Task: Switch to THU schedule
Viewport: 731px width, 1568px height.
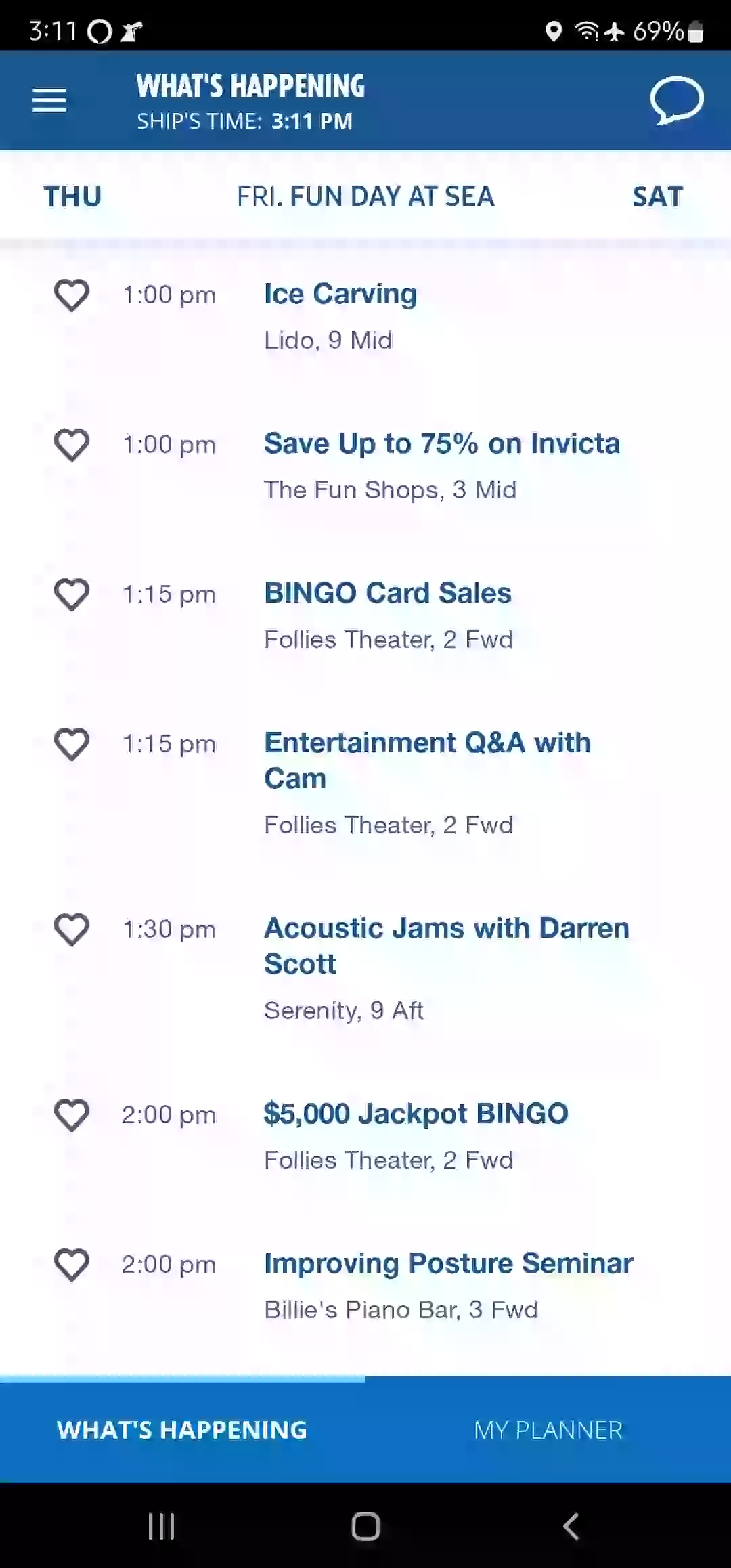Action: 72,196
